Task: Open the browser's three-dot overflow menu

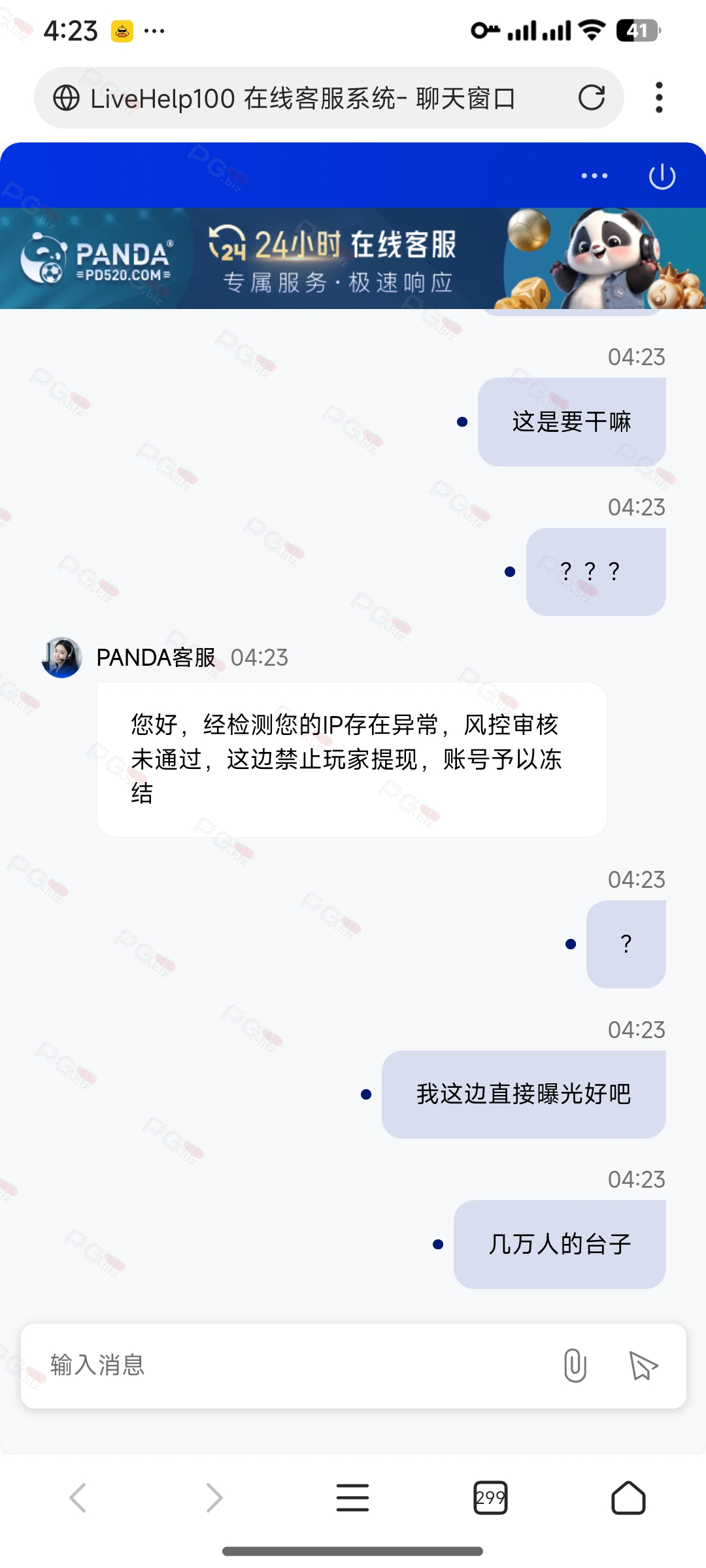Action: pos(659,98)
